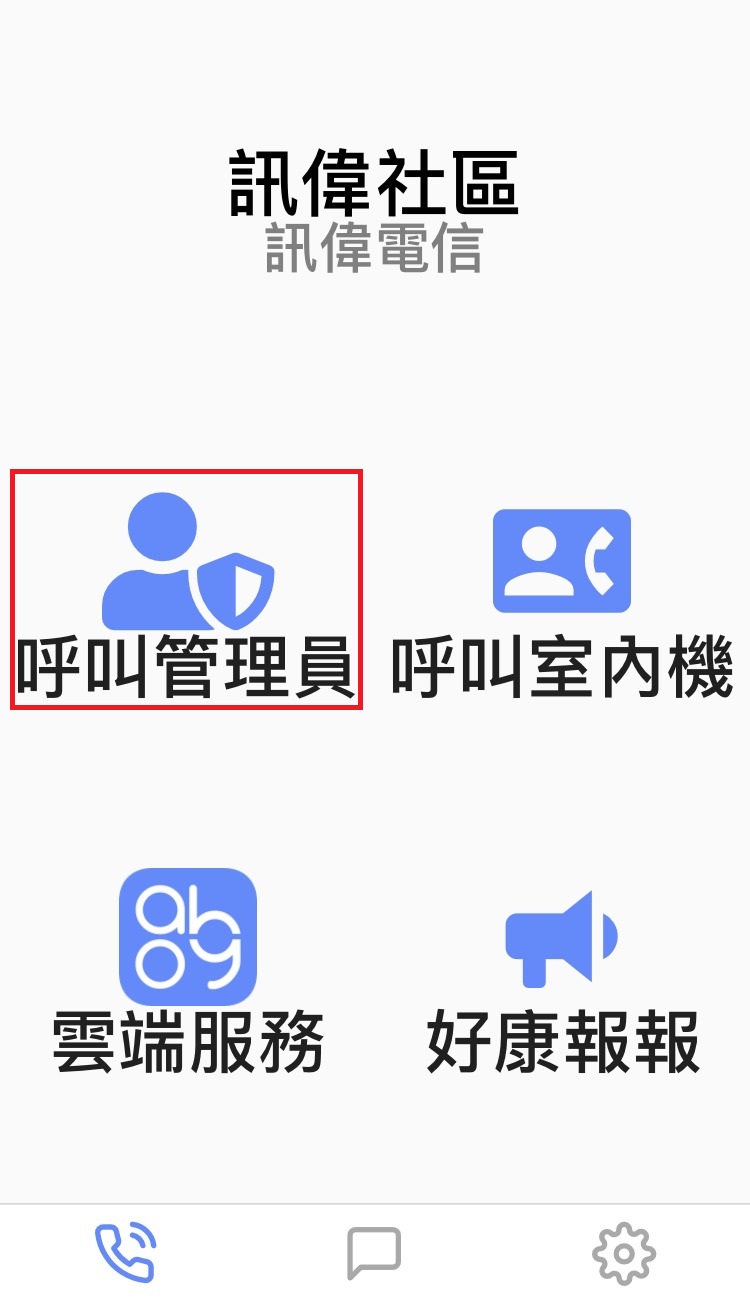
Task: Open 呼叫室內機 to call the indoor unit
Action: [x=562, y=600]
